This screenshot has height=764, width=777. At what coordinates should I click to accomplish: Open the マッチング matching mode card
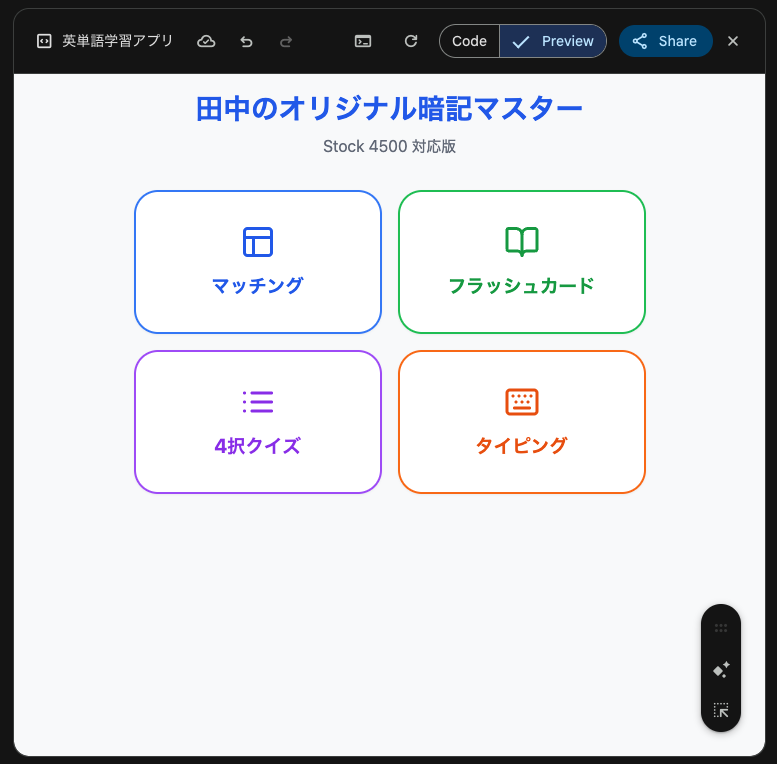(x=258, y=262)
